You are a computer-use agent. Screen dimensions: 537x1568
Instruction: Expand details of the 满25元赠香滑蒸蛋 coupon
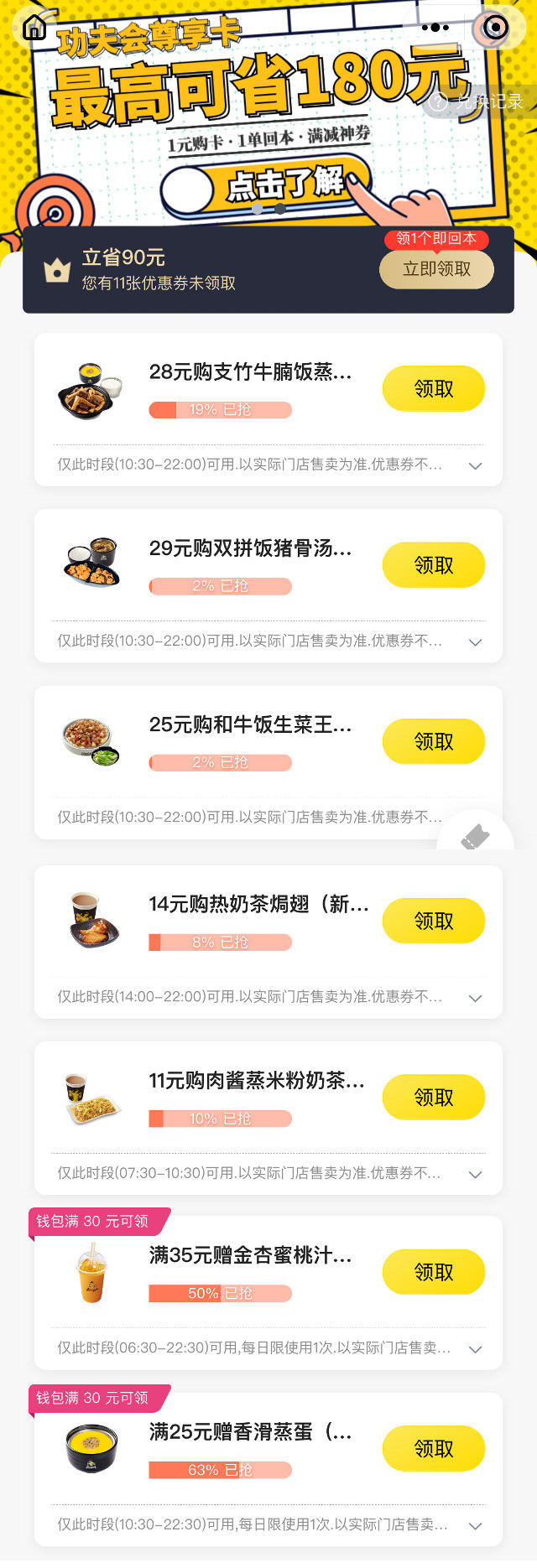click(x=475, y=1525)
